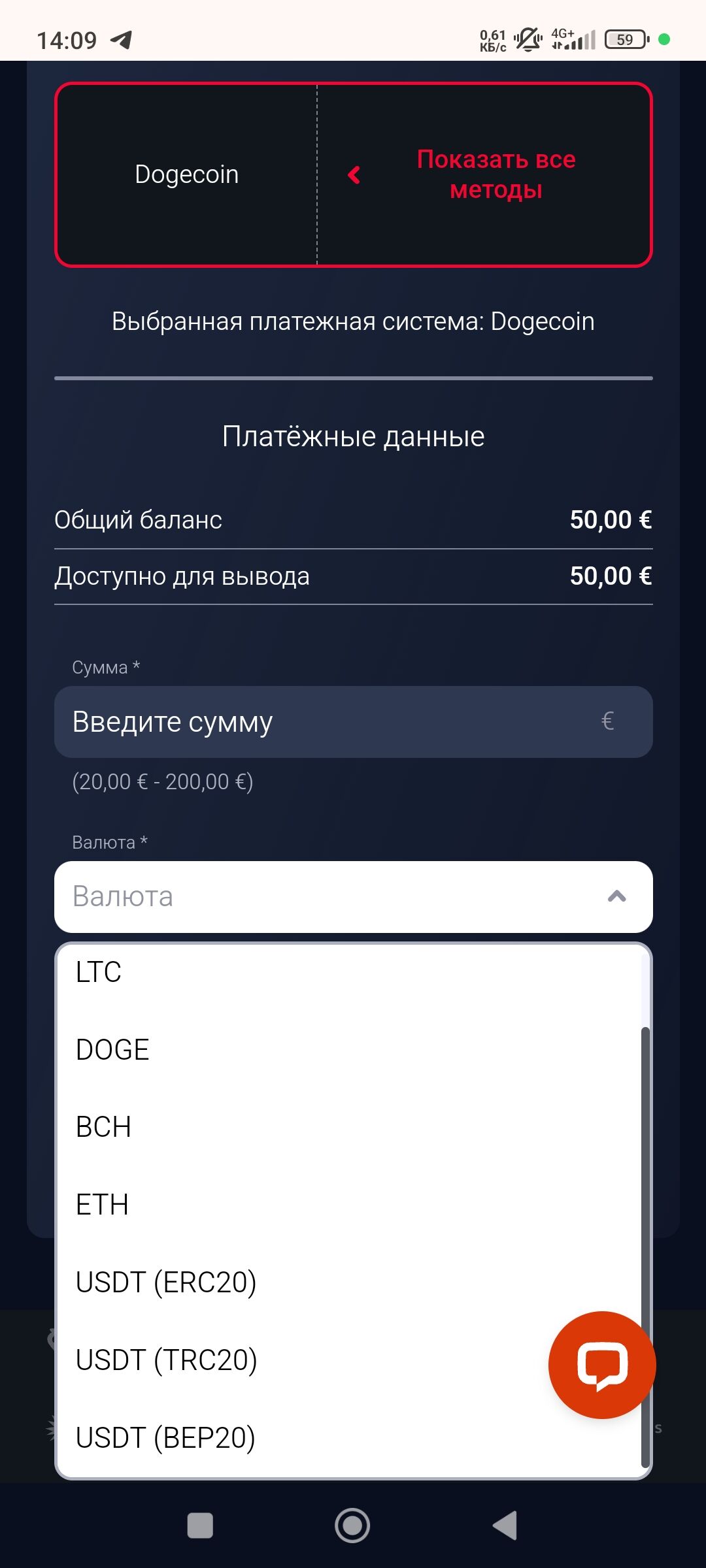This screenshot has height=1568, width=706.
Task: Select LTC from the currency list
Action: (x=99, y=972)
